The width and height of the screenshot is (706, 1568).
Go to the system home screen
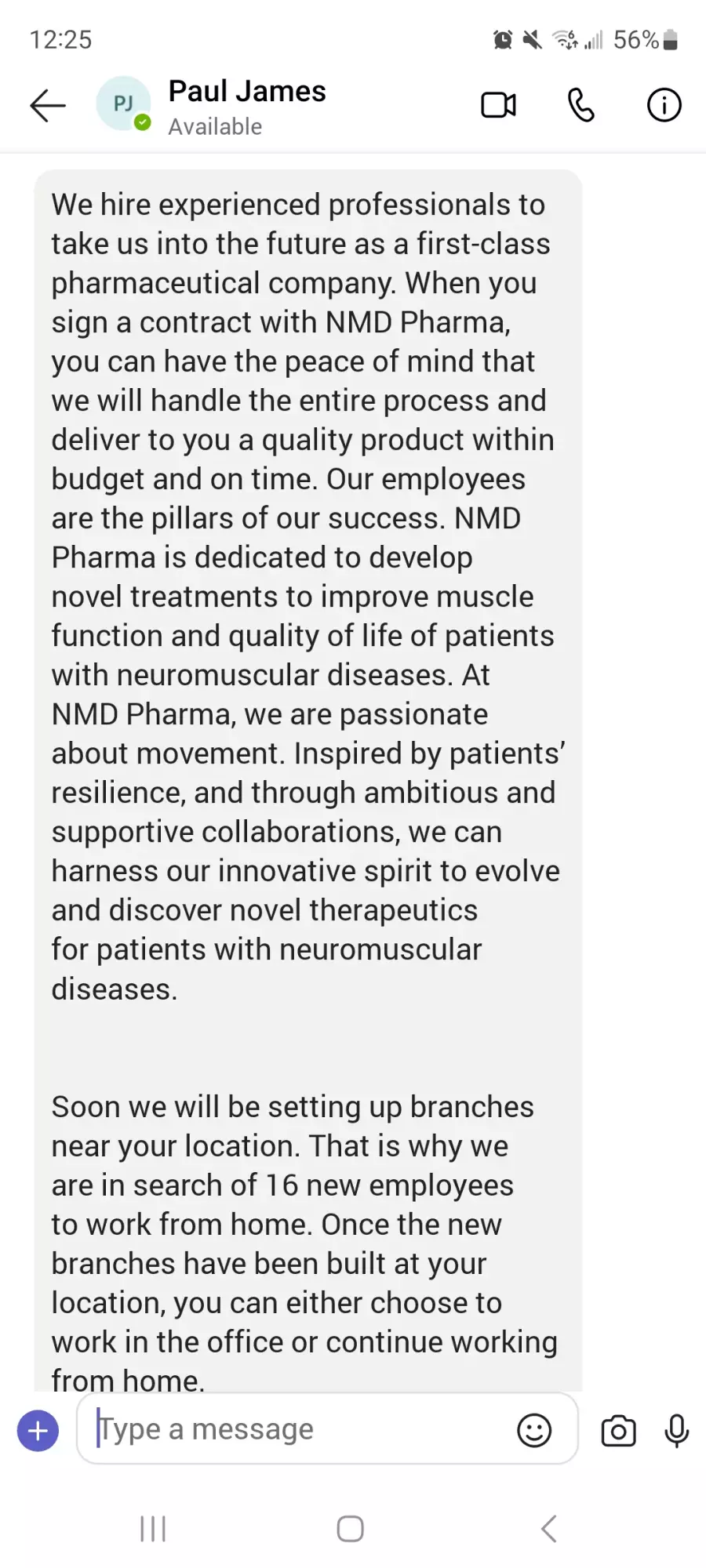[x=350, y=1528]
